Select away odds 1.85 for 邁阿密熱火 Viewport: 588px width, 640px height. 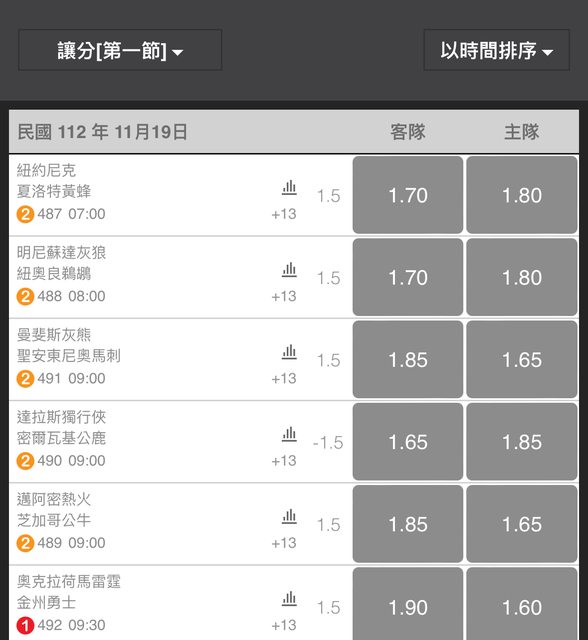tap(408, 524)
